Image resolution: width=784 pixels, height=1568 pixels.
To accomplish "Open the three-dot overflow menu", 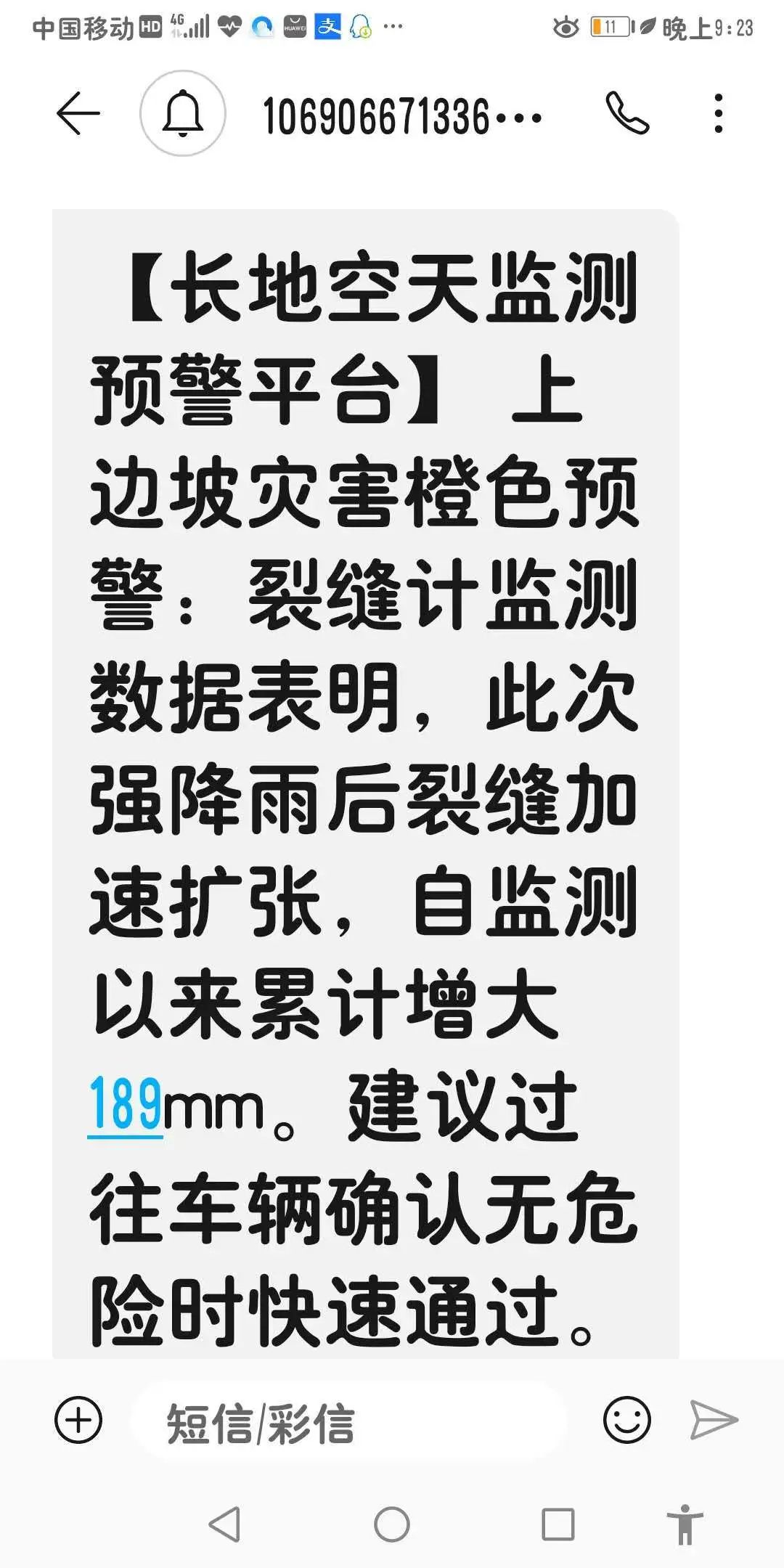I will (x=718, y=113).
